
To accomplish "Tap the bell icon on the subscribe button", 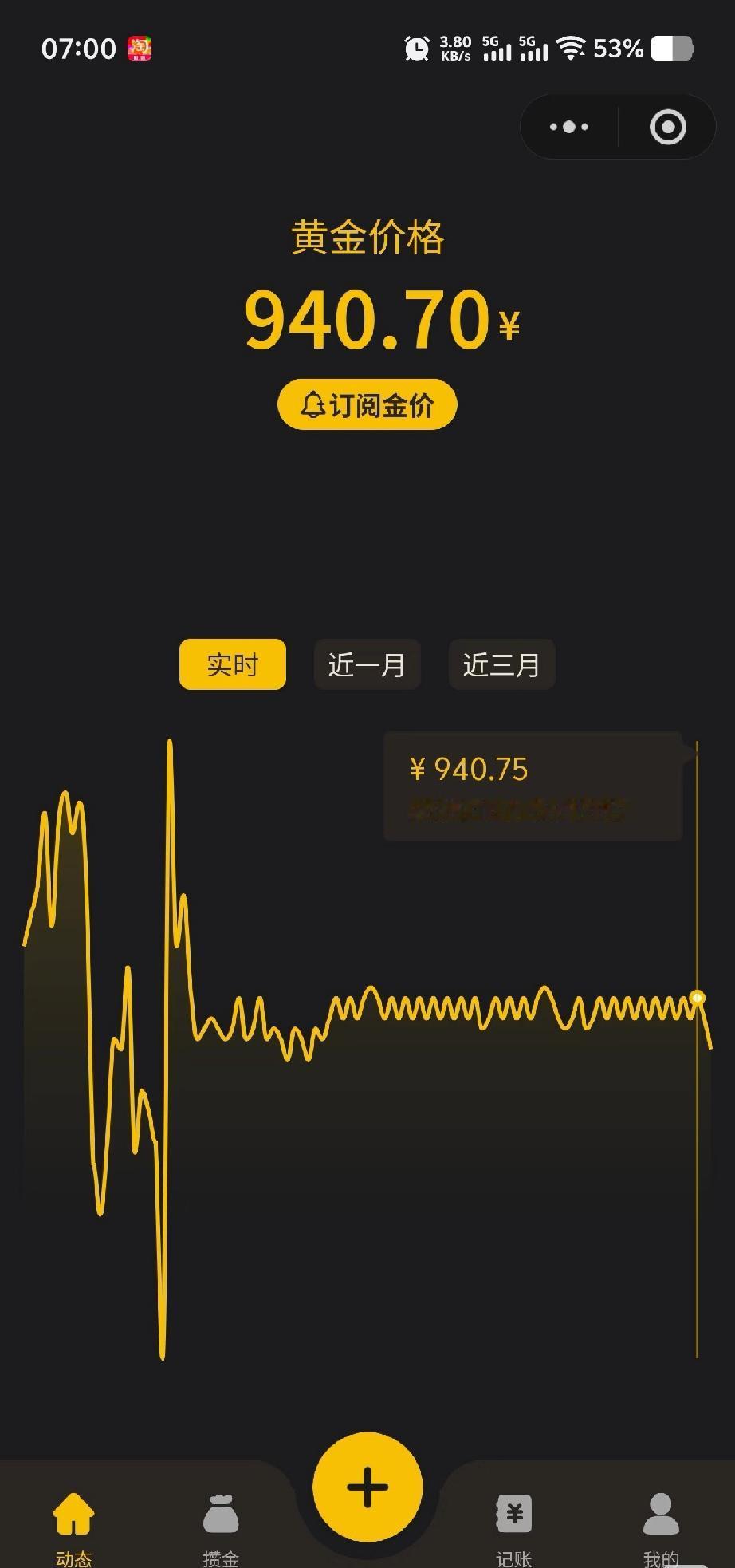I will coord(314,404).
